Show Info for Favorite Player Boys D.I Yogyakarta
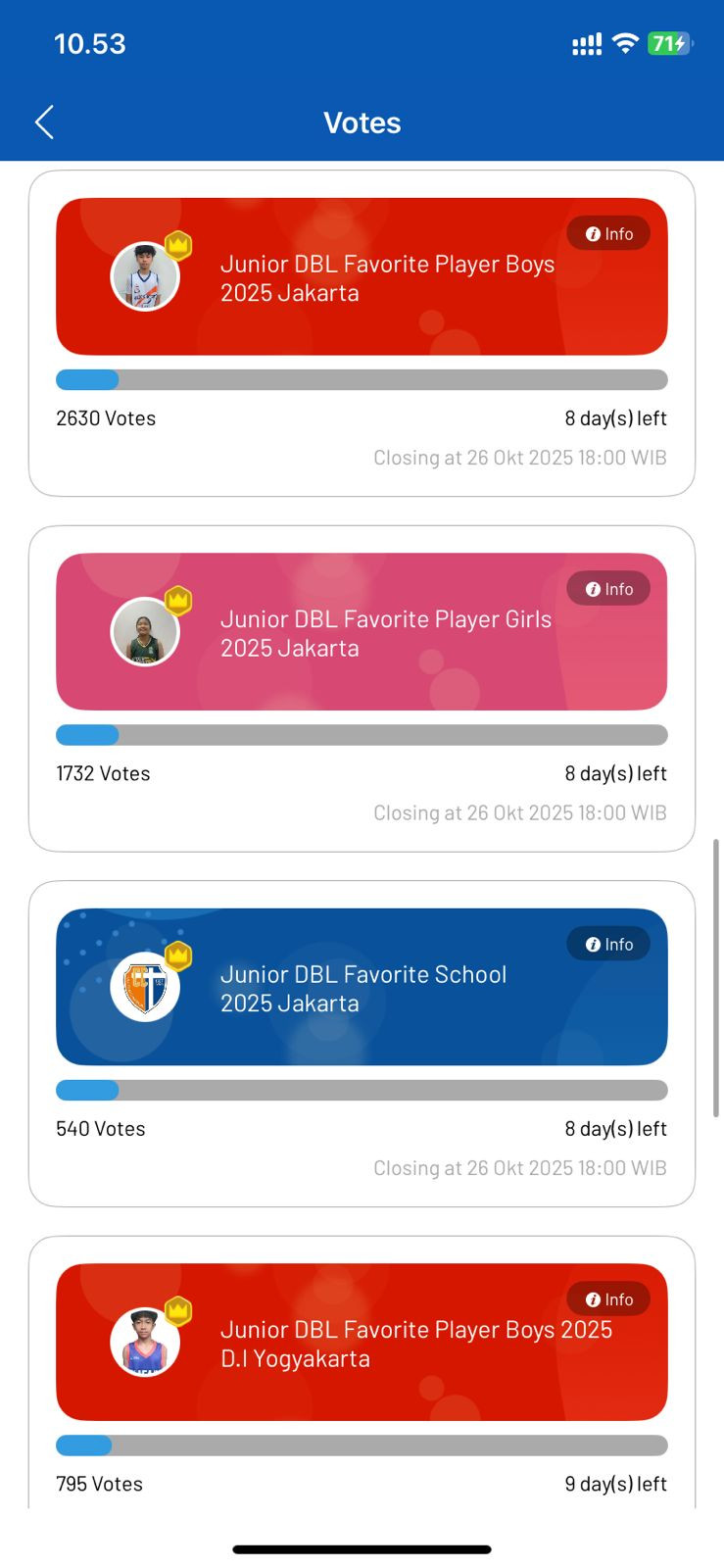Image resolution: width=724 pixels, height=1568 pixels. pyautogui.click(x=608, y=1299)
